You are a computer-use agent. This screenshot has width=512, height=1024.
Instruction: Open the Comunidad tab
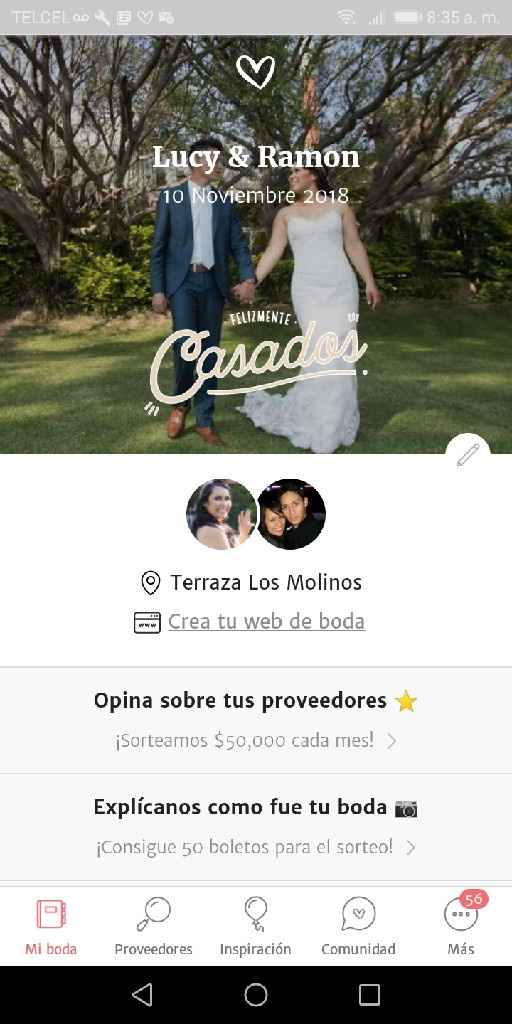click(358, 927)
